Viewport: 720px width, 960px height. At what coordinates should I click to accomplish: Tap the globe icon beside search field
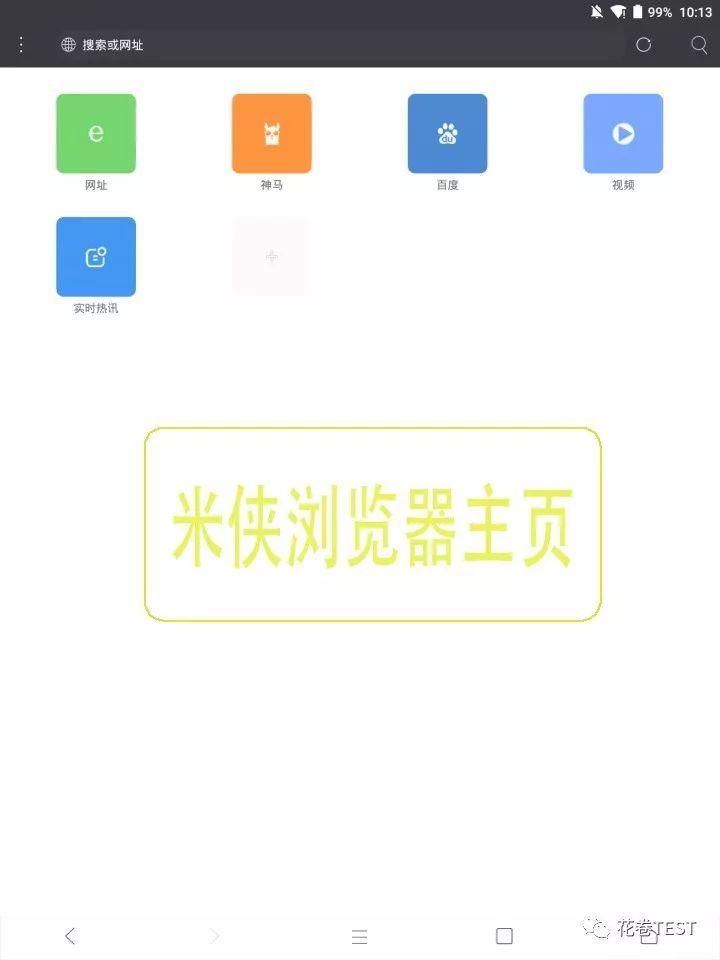click(x=66, y=44)
